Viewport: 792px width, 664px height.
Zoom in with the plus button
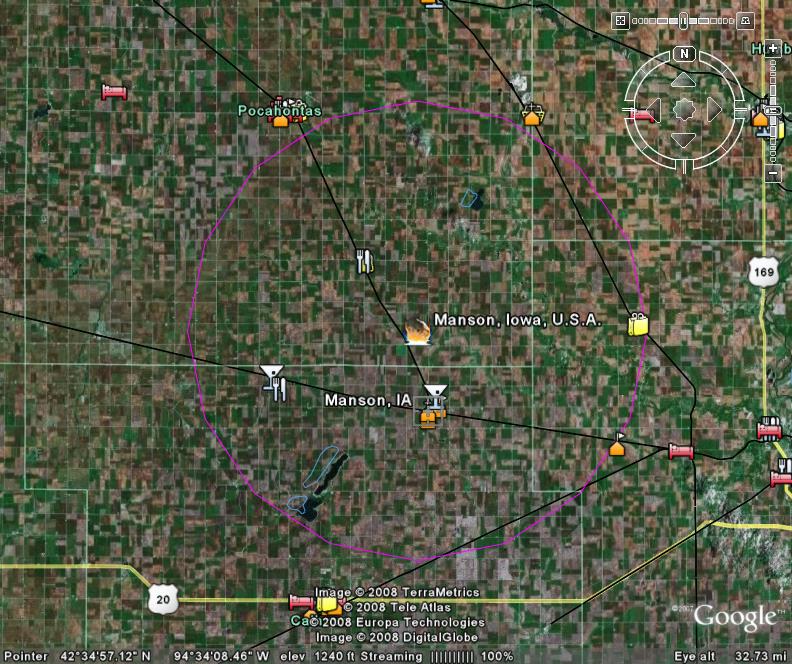773,48
